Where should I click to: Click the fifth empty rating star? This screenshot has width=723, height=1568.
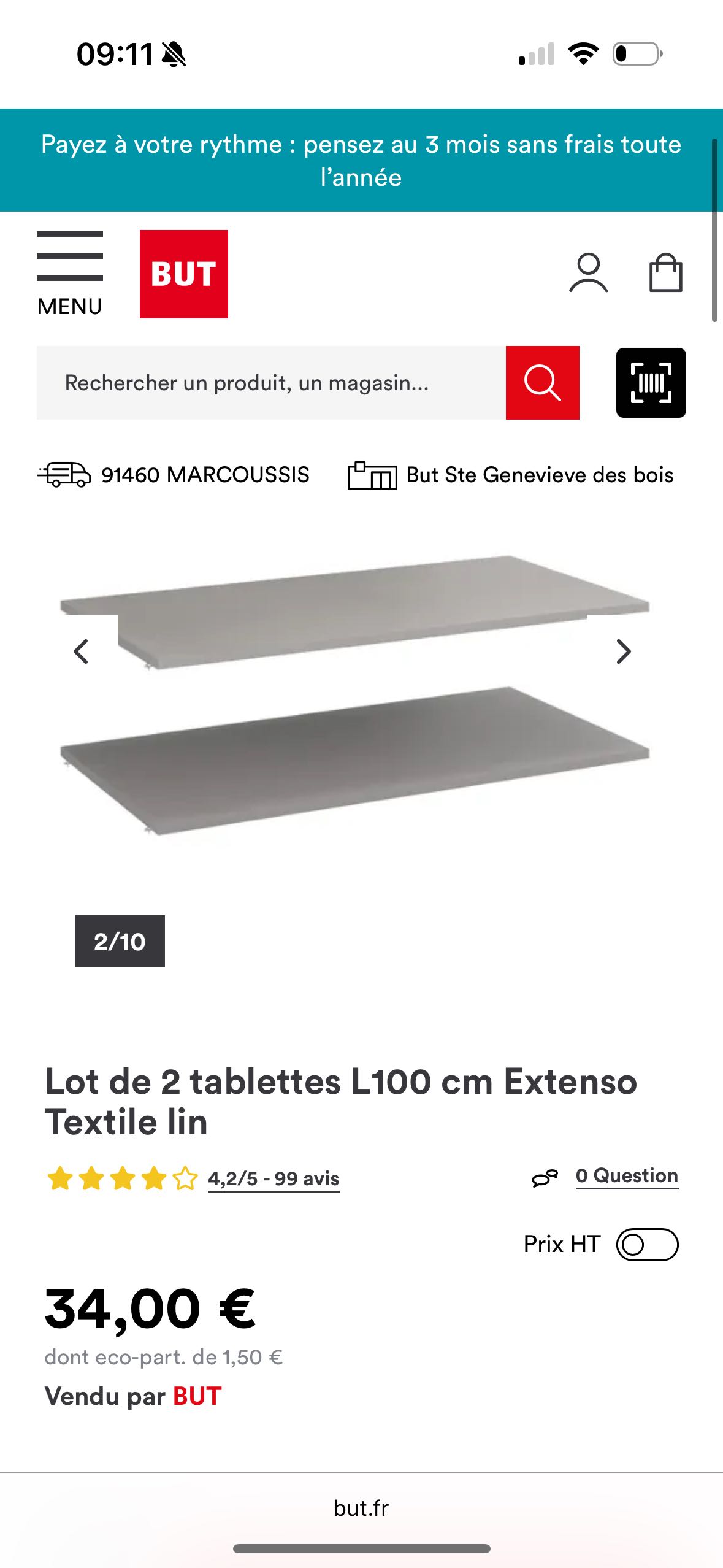tap(184, 1175)
